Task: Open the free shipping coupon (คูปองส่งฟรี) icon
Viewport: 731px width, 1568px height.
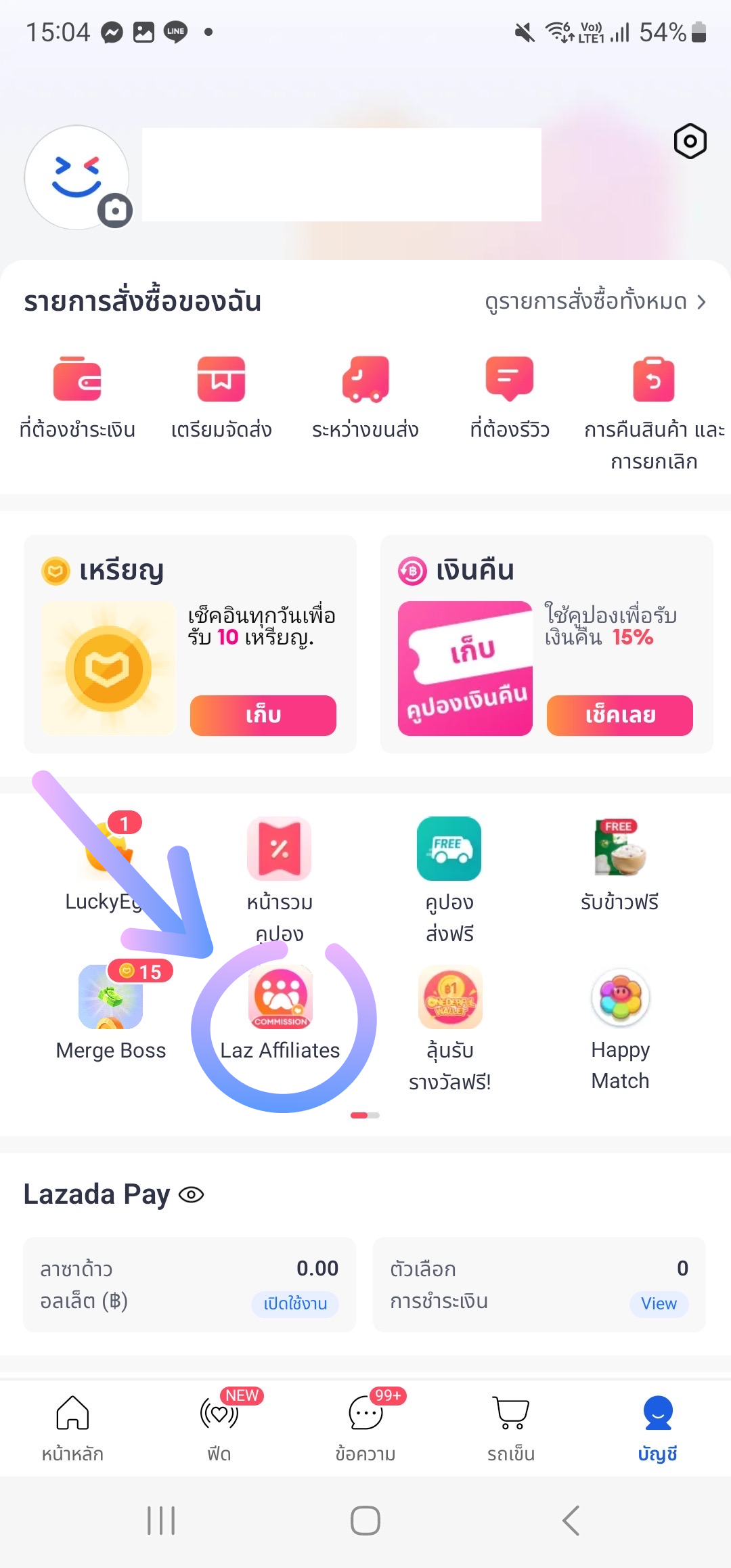Action: tap(449, 850)
